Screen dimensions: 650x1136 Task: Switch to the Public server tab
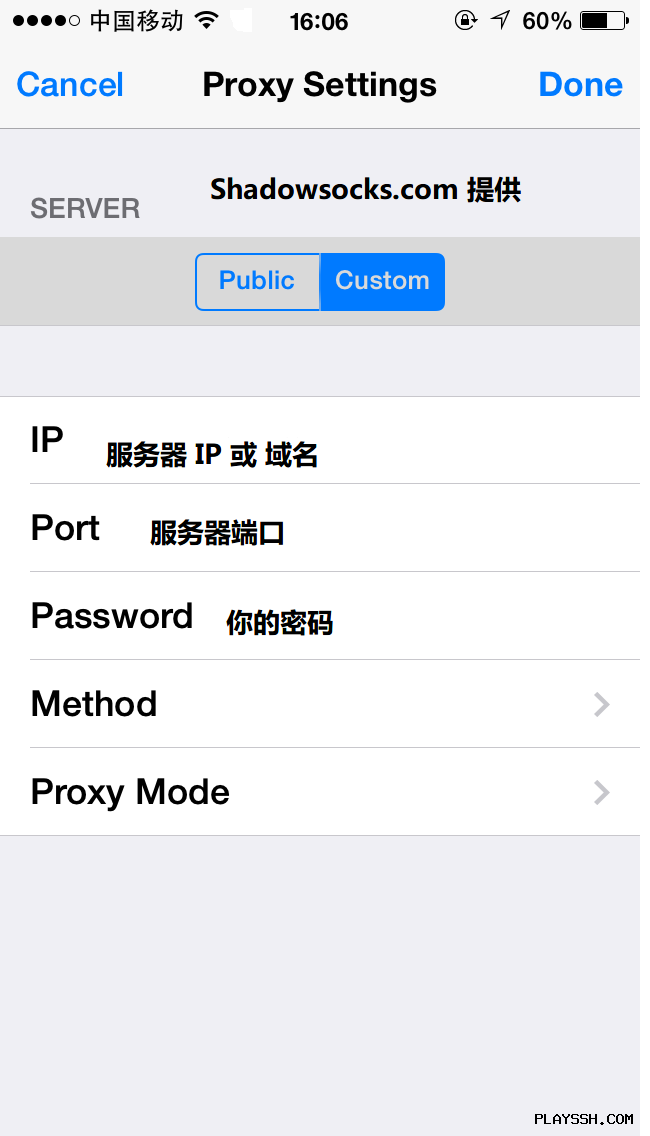257,281
